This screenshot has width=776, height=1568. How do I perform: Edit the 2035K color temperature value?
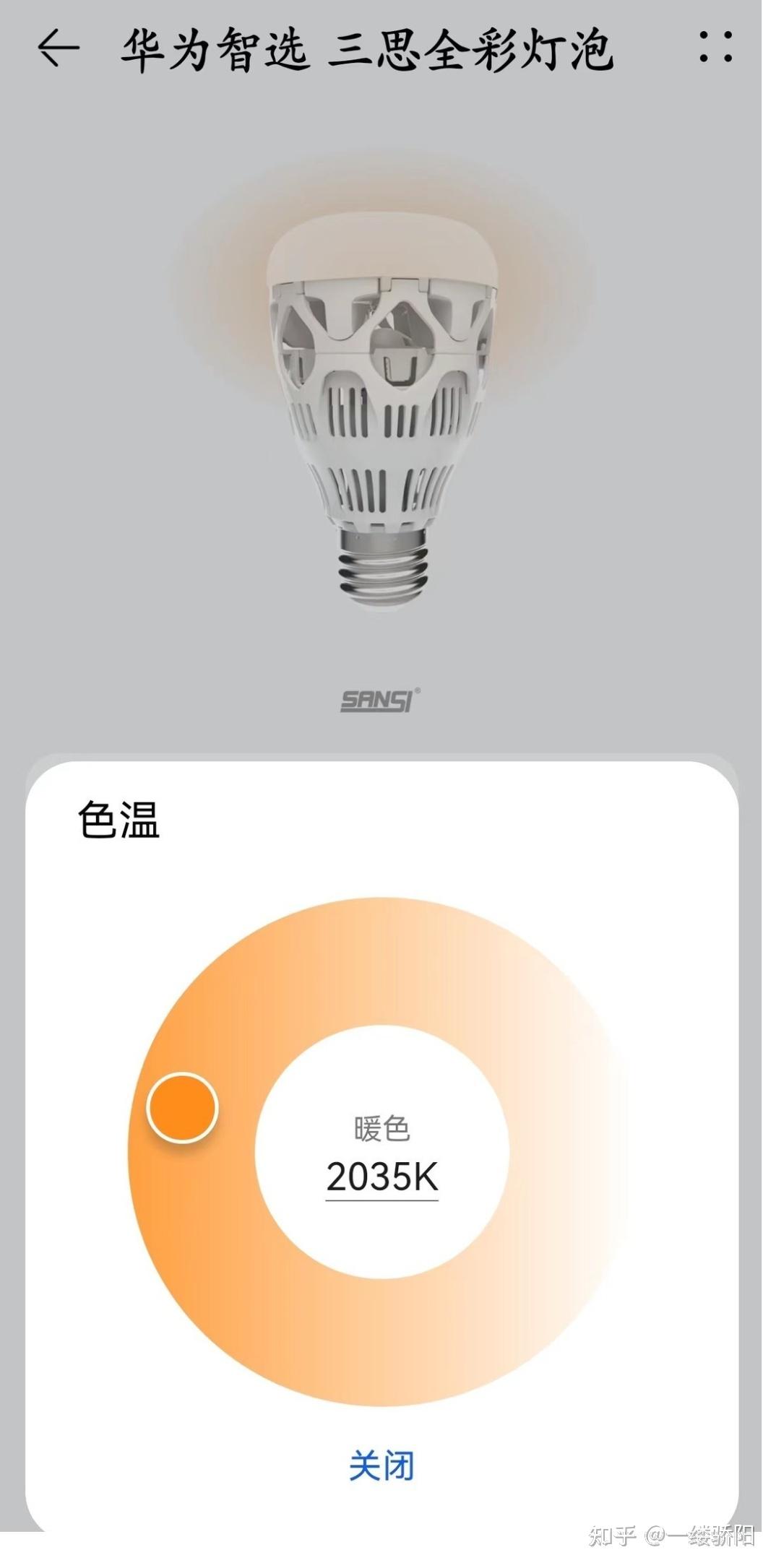[382, 1177]
